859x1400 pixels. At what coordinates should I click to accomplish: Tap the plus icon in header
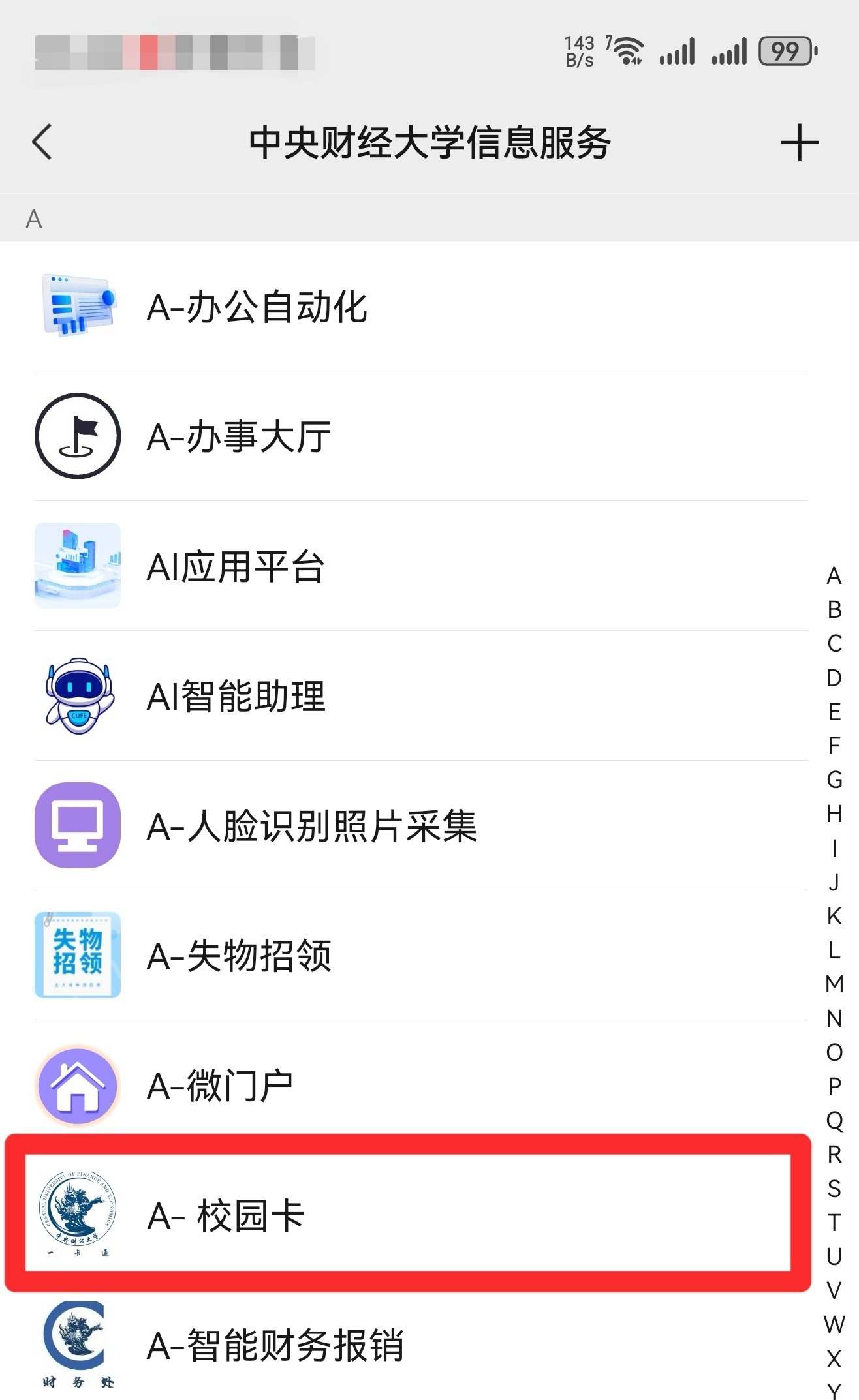point(799,142)
